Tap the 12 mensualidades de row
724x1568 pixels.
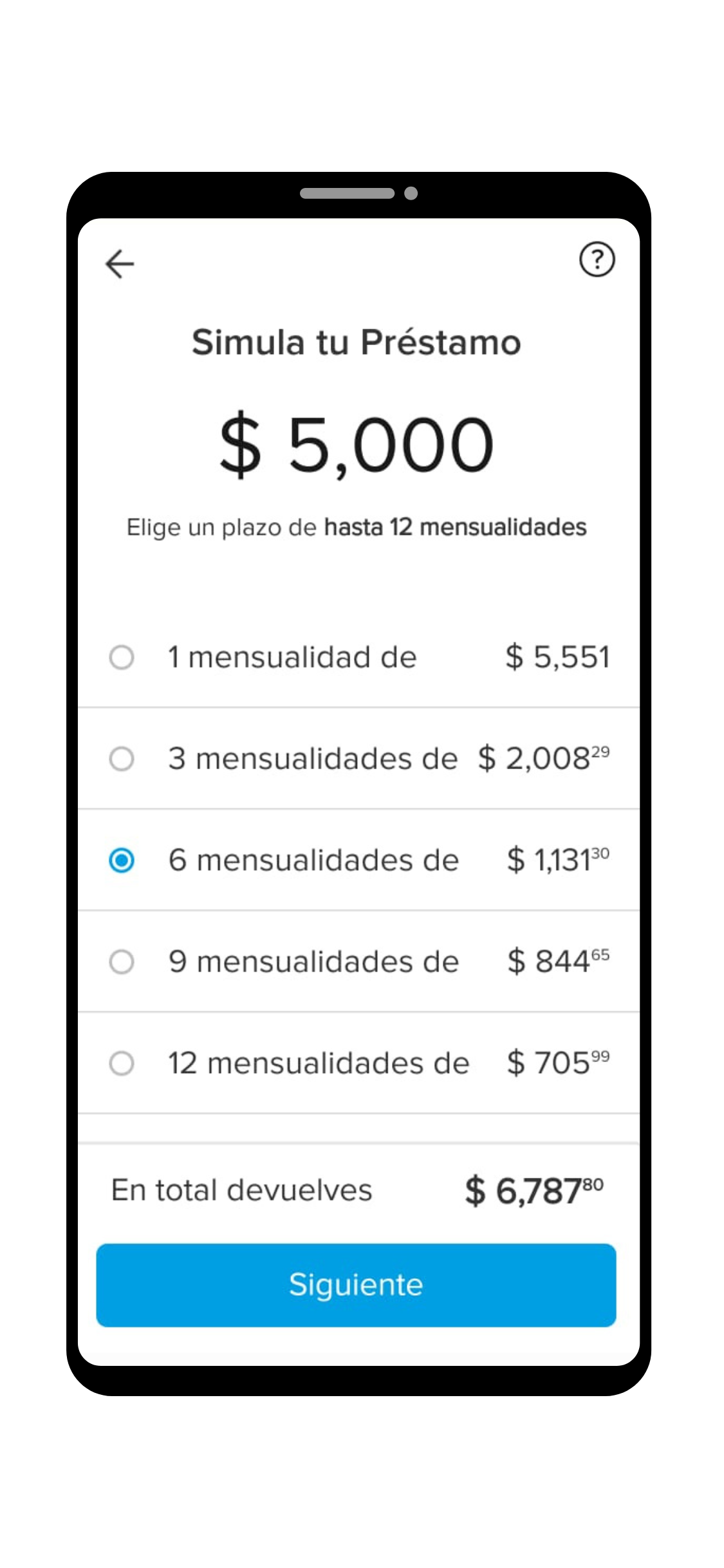(358, 1063)
